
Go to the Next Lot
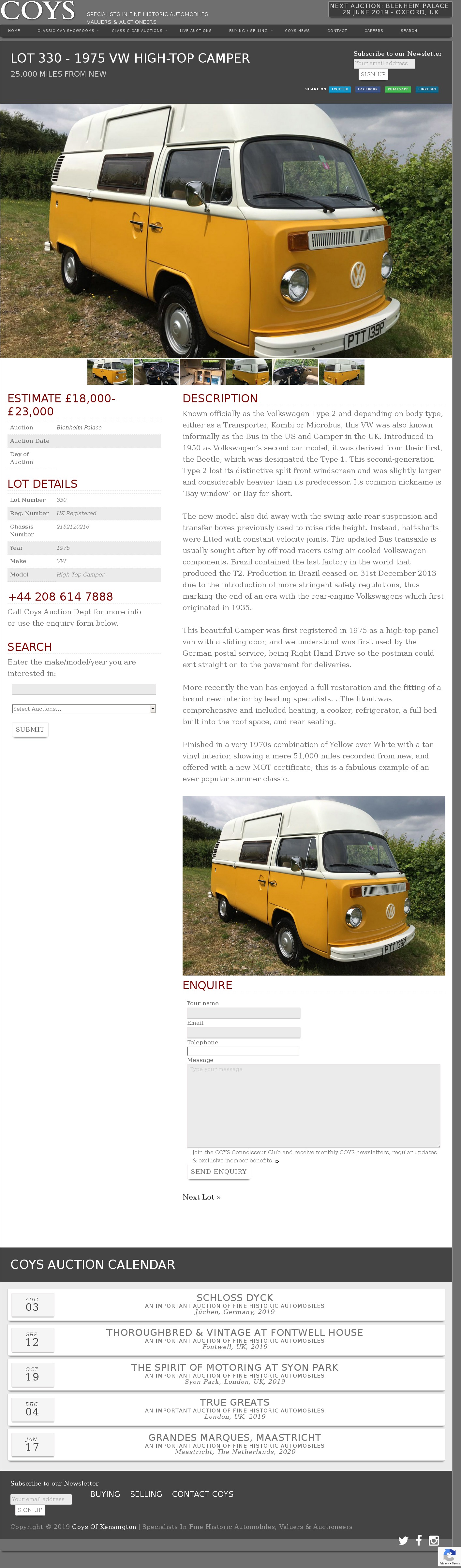coord(201,1197)
